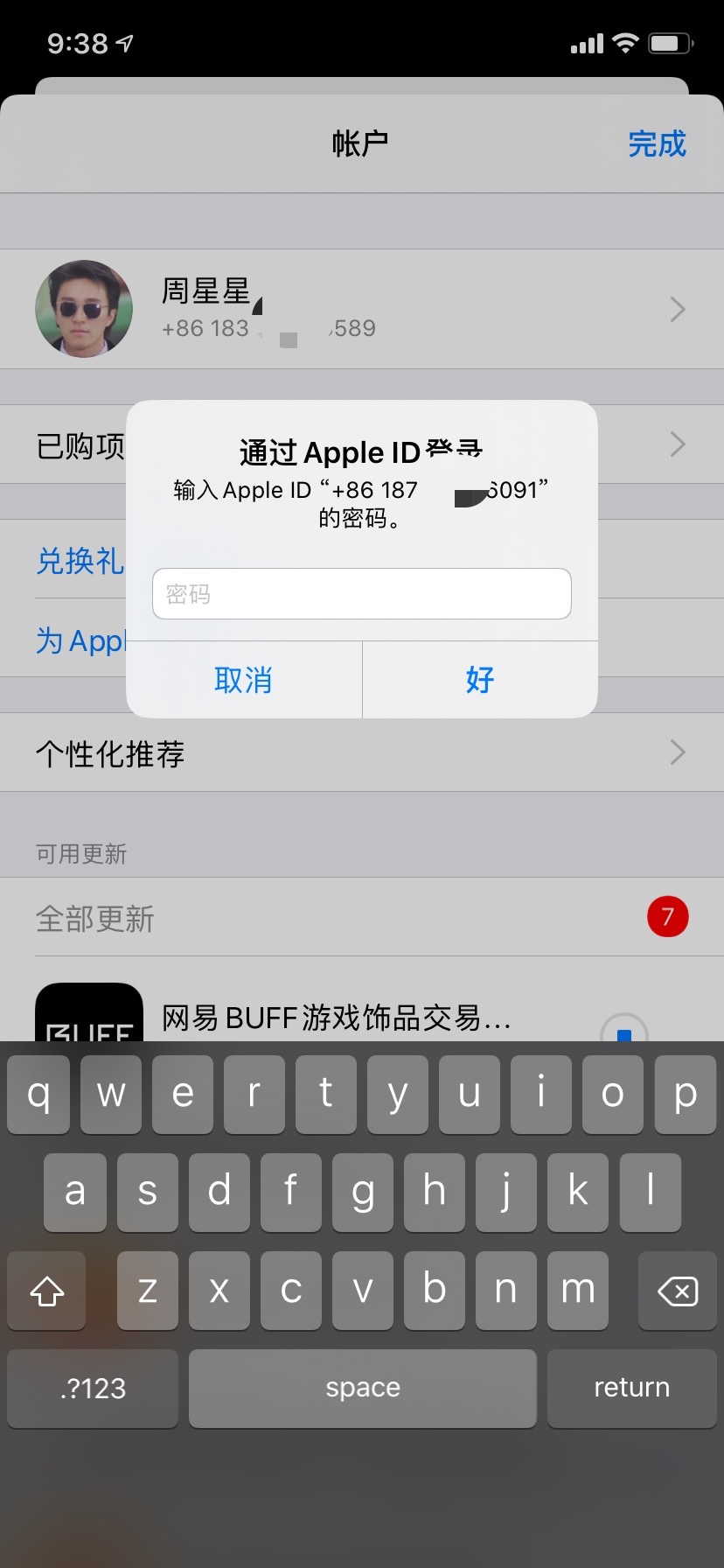This screenshot has width=724, height=1568.
Task: Cancel the Apple ID sign-in dialog
Action: (x=244, y=680)
